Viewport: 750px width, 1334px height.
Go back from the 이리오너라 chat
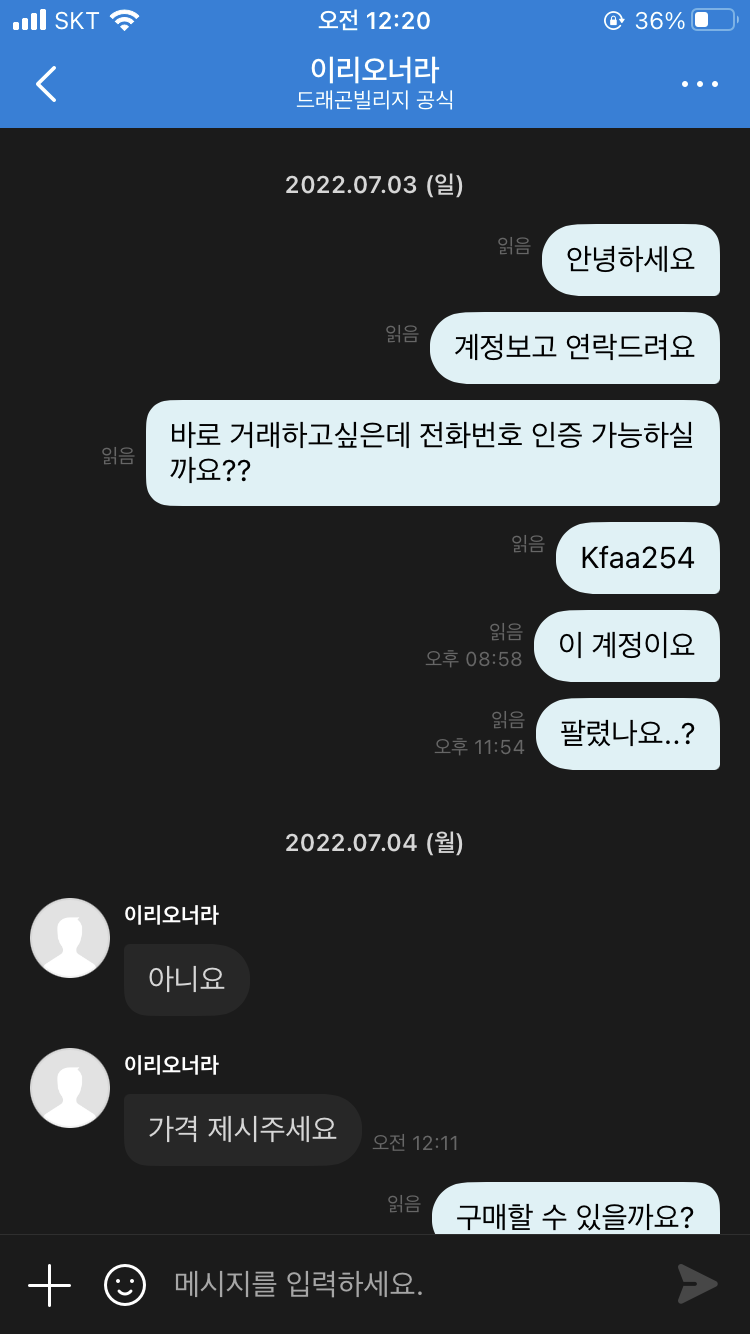coord(46,84)
